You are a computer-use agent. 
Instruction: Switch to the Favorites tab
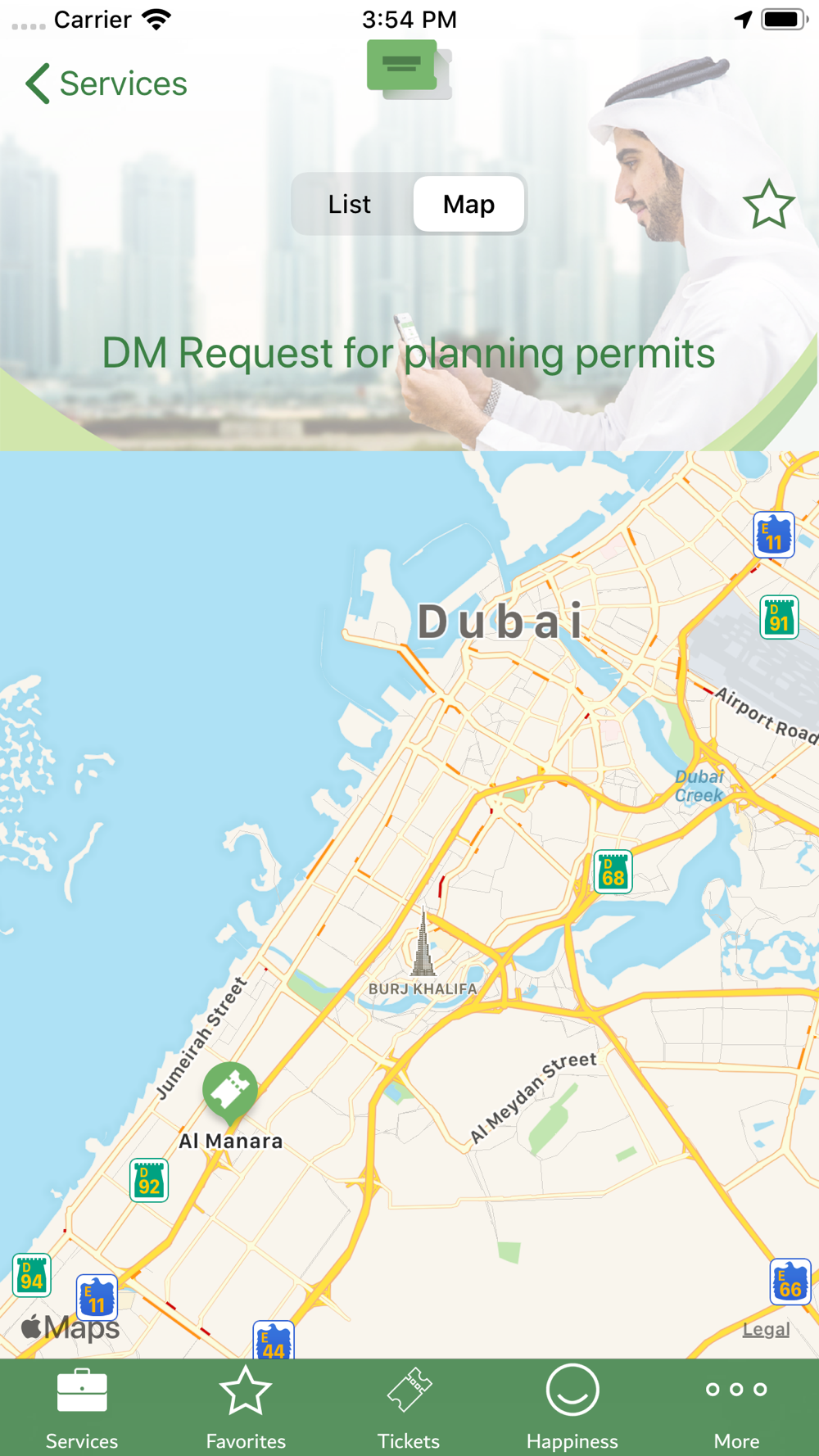pyautogui.click(x=246, y=1409)
